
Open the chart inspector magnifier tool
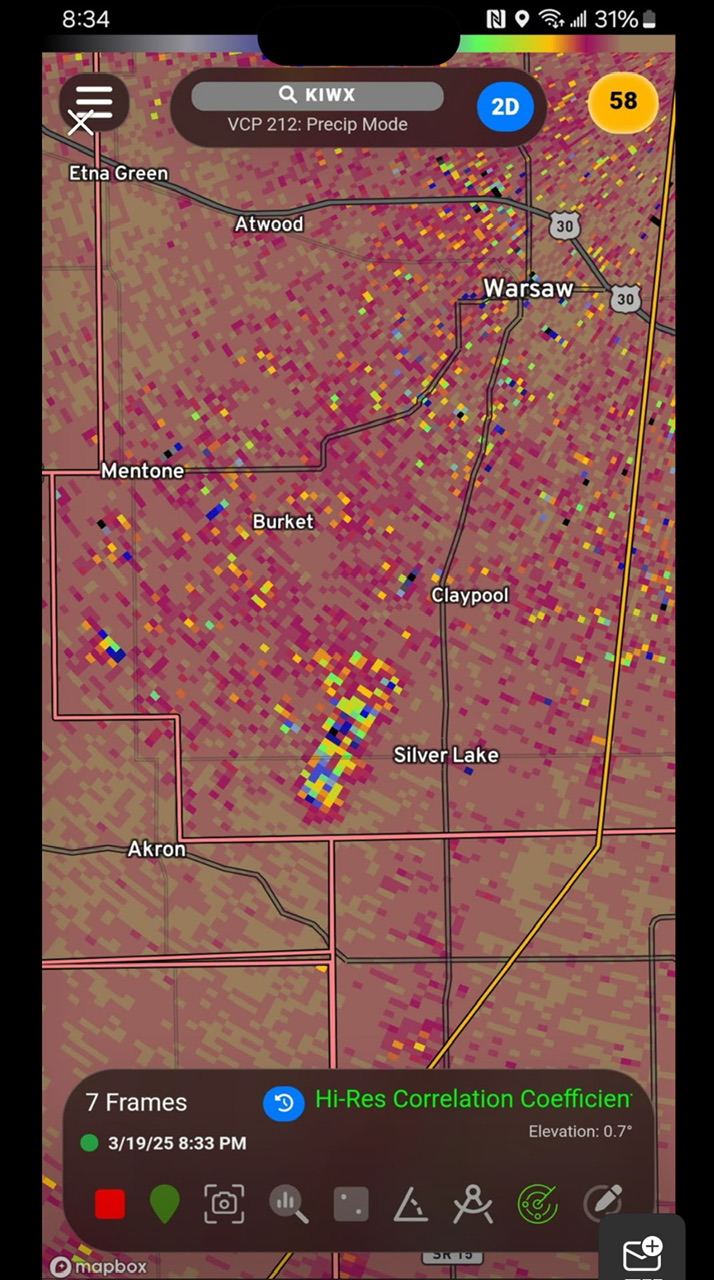click(x=288, y=1204)
